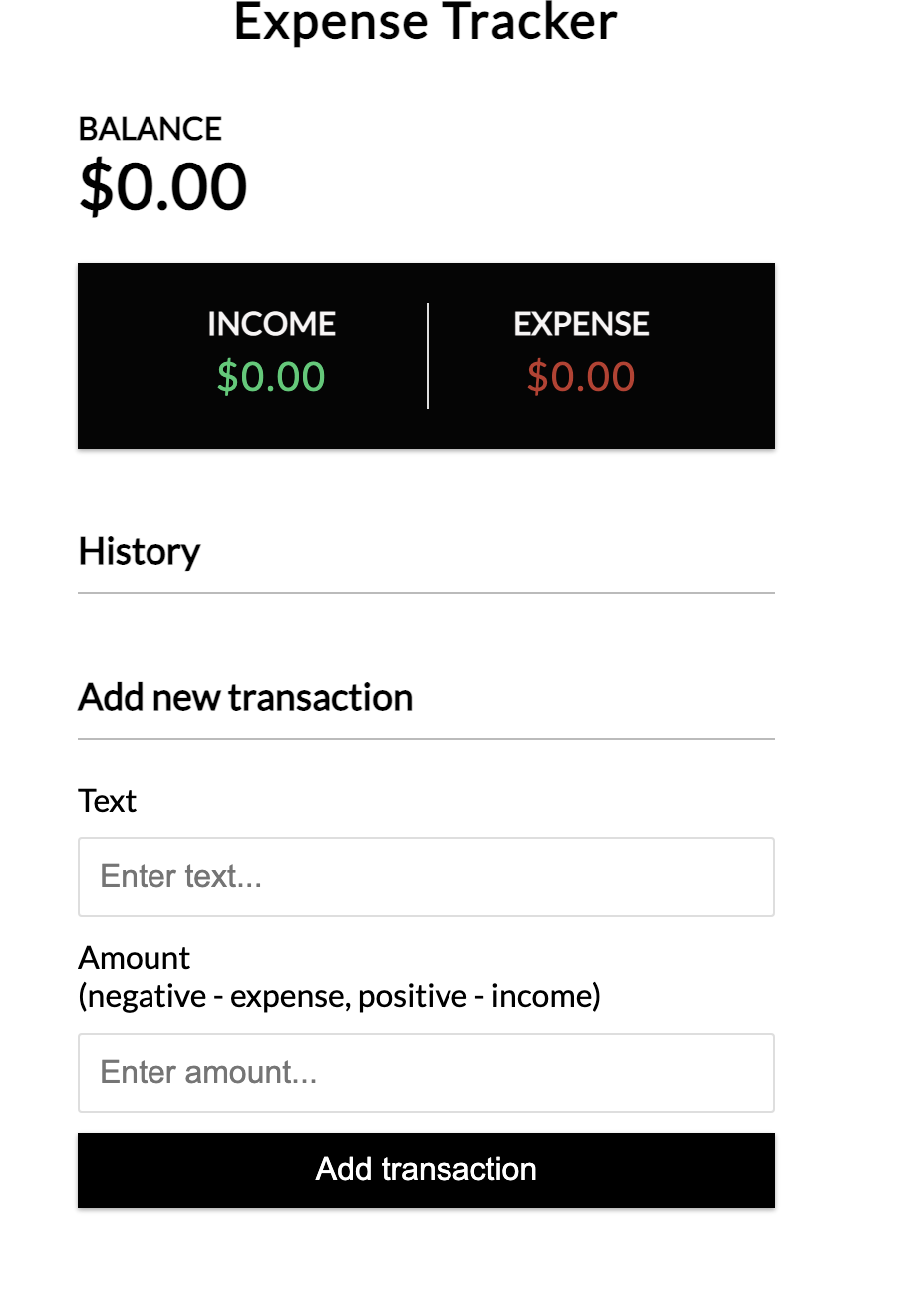Image resolution: width=899 pixels, height=1316 pixels.
Task: Click the INCOME label
Action: click(x=271, y=324)
